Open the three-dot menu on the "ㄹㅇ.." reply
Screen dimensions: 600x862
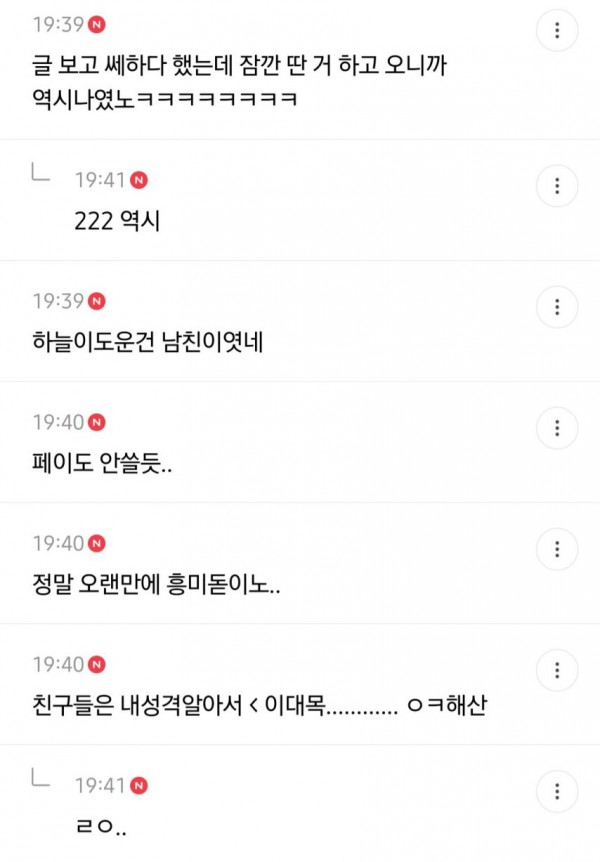point(557,791)
